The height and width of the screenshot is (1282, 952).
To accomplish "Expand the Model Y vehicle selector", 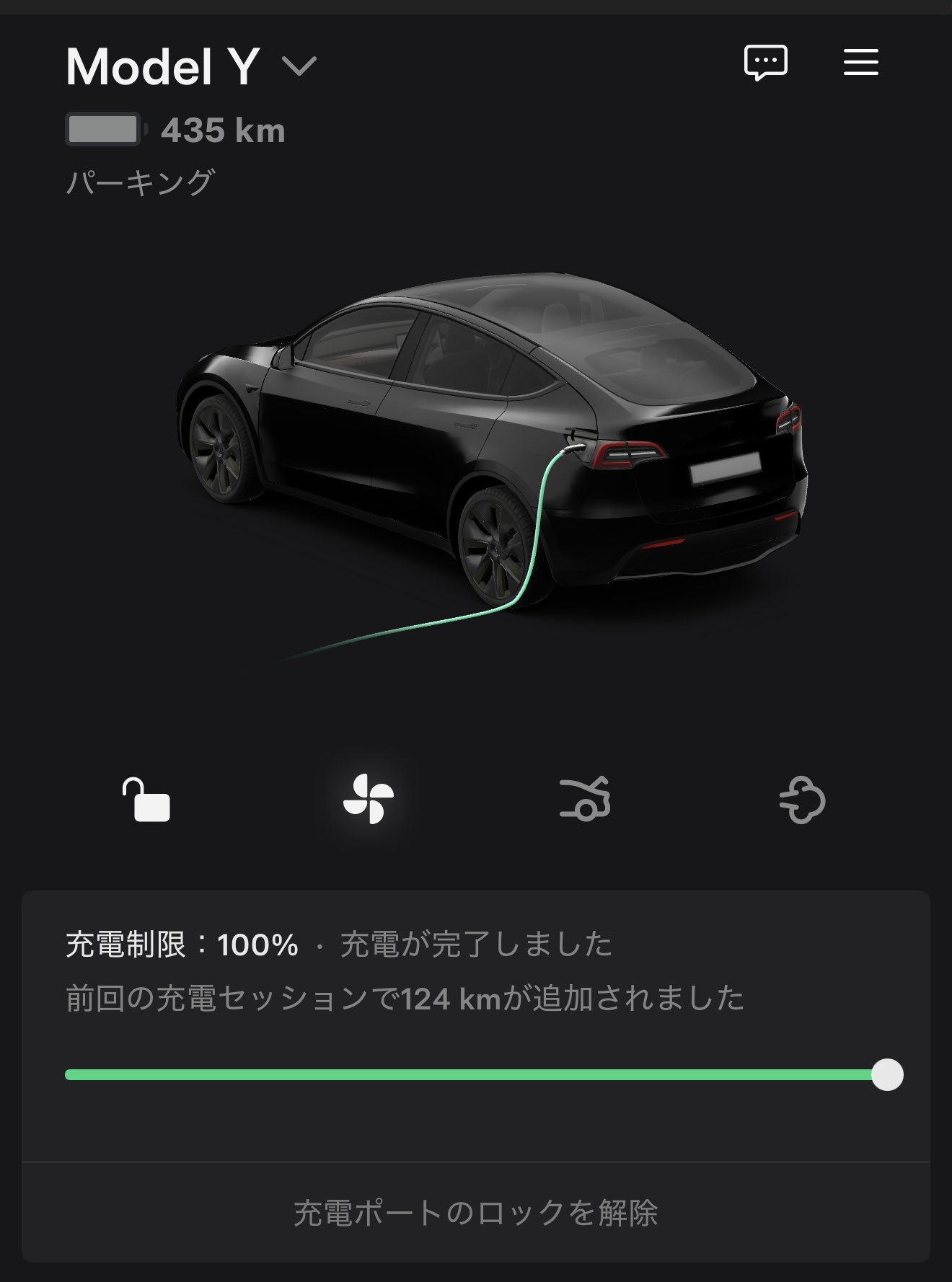I will coord(299,66).
